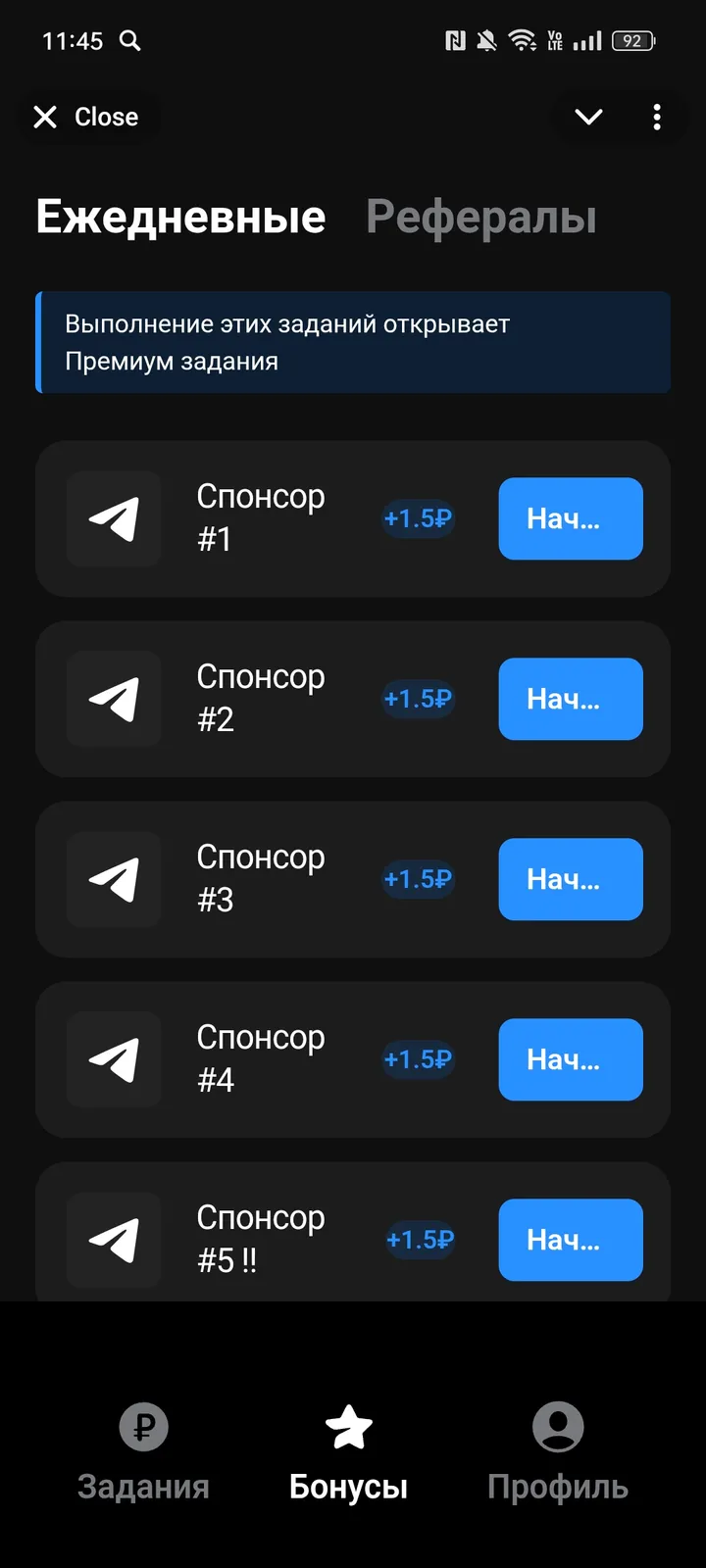The width and height of the screenshot is (706, 1568).
Task: Go to the Задания tab
Action: [x=144, y=1452]
